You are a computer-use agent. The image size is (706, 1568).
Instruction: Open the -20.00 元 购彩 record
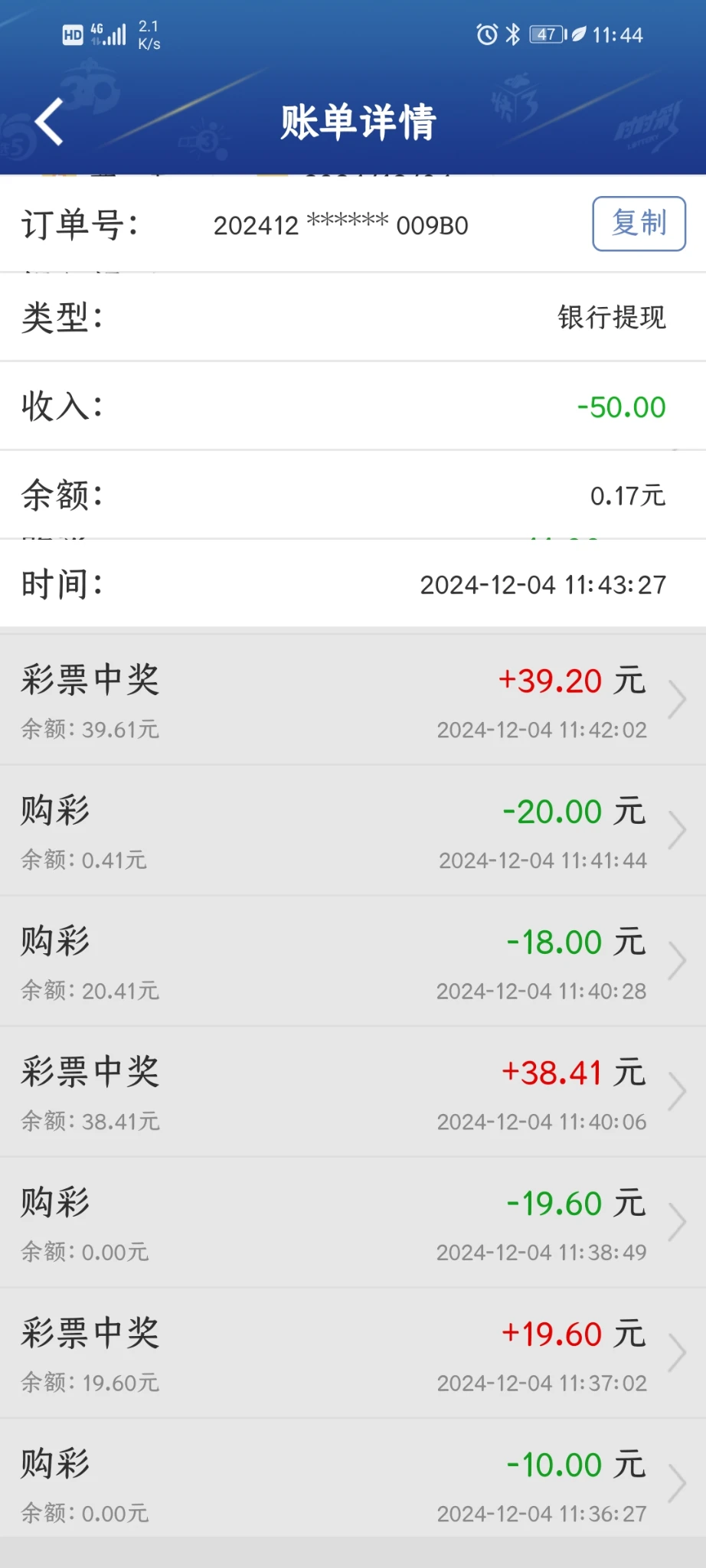point(352,831)
